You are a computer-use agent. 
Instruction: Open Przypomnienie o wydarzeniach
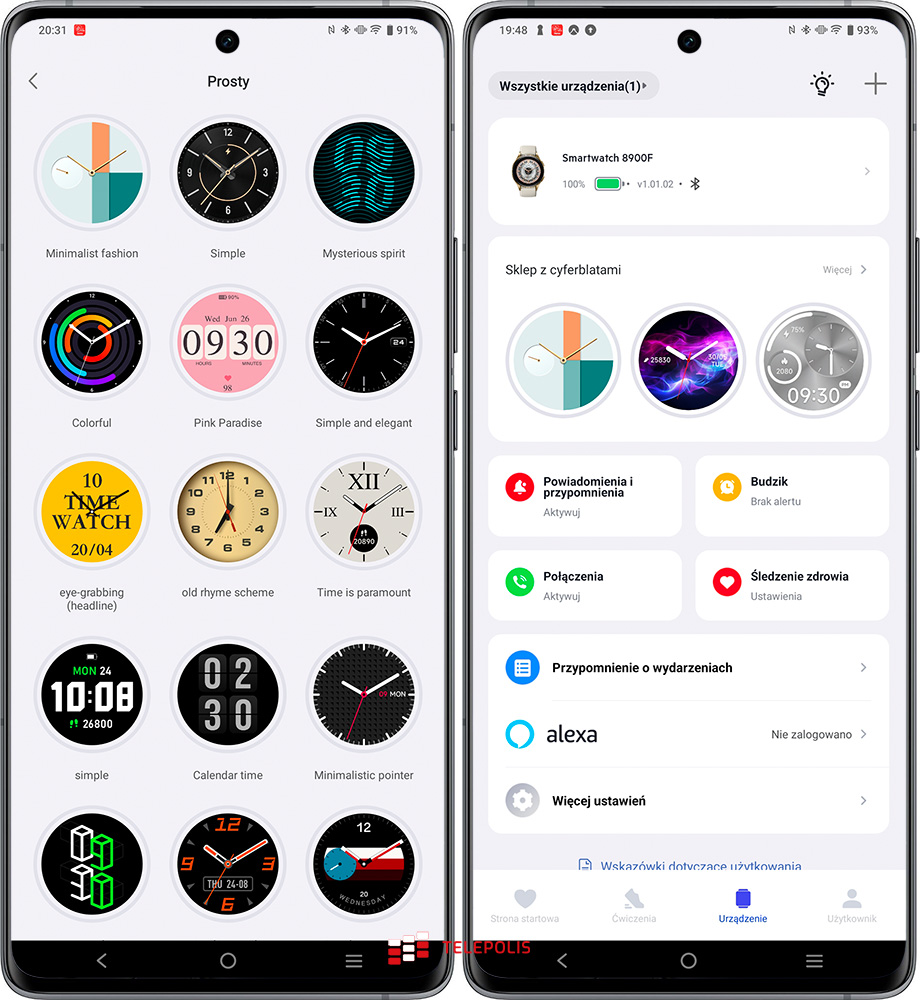[688, 667]
